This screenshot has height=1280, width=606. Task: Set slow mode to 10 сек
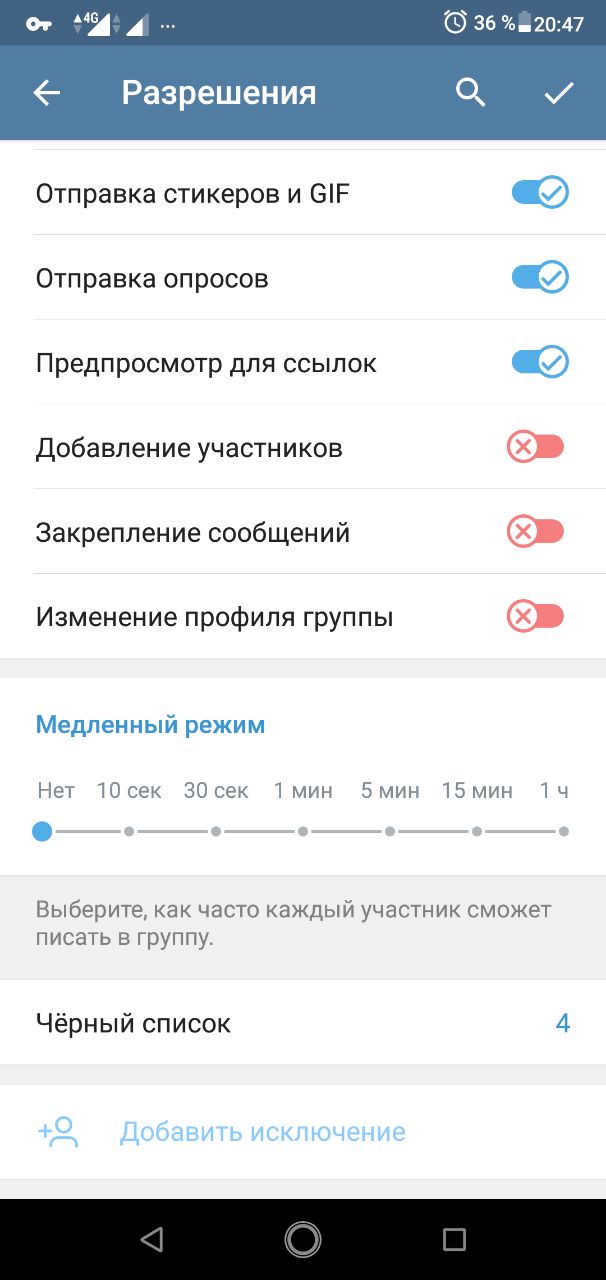click(129, 831)
